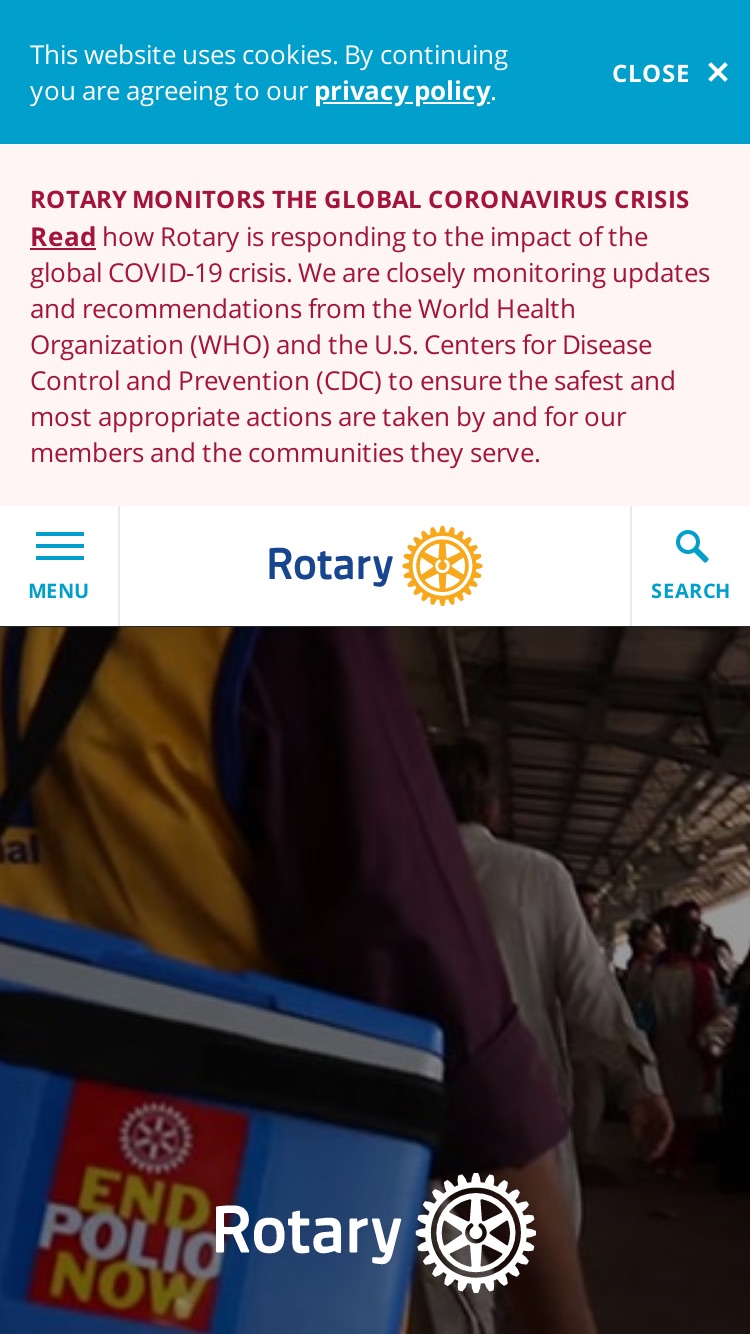The width and height of the screenshot is (750, 1334).
Task: Open the Search tool
Action: point(691,566)
